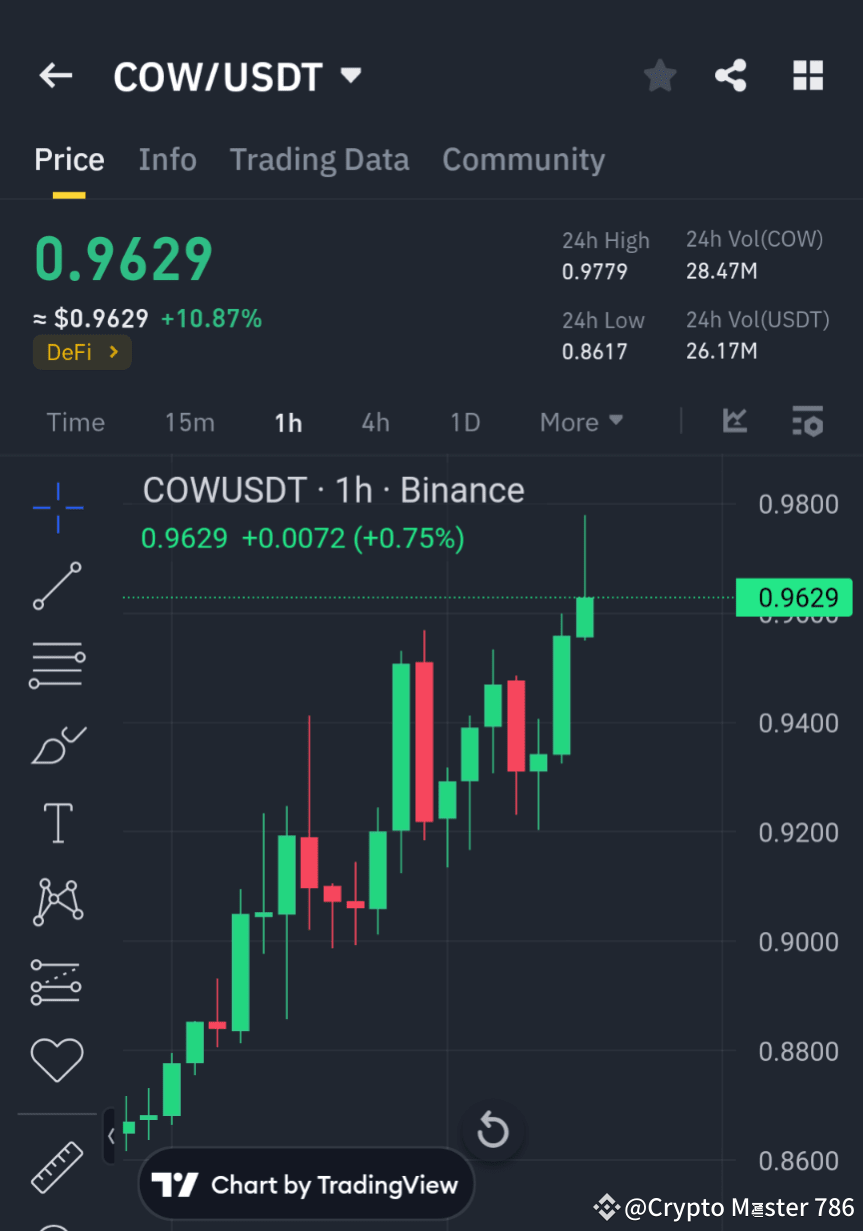Open the DeFi category link
This screenshot has width=863, height=1231.
tap(82, 352)
